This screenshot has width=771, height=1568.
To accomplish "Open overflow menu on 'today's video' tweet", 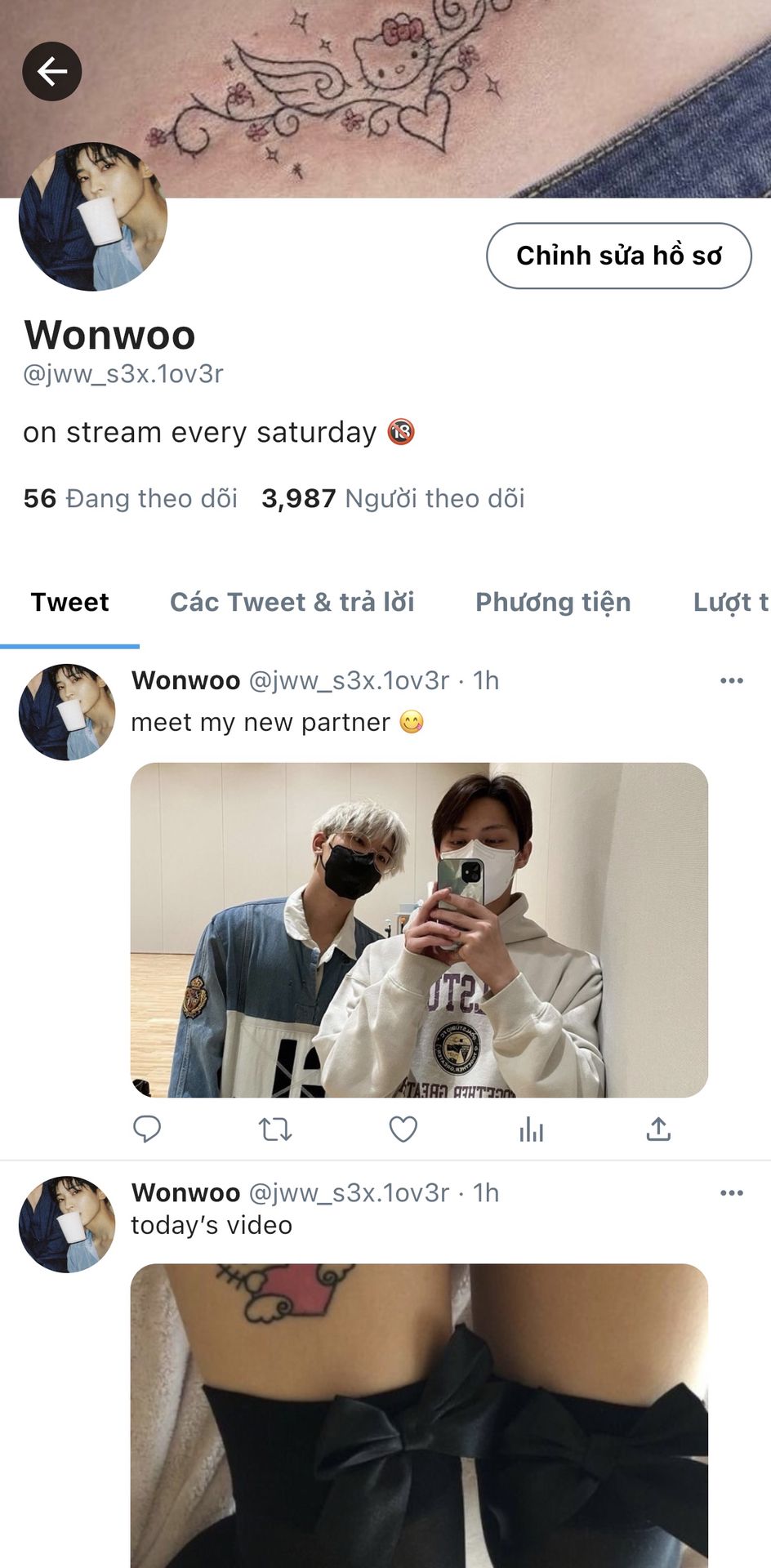I will (731, 1193).
